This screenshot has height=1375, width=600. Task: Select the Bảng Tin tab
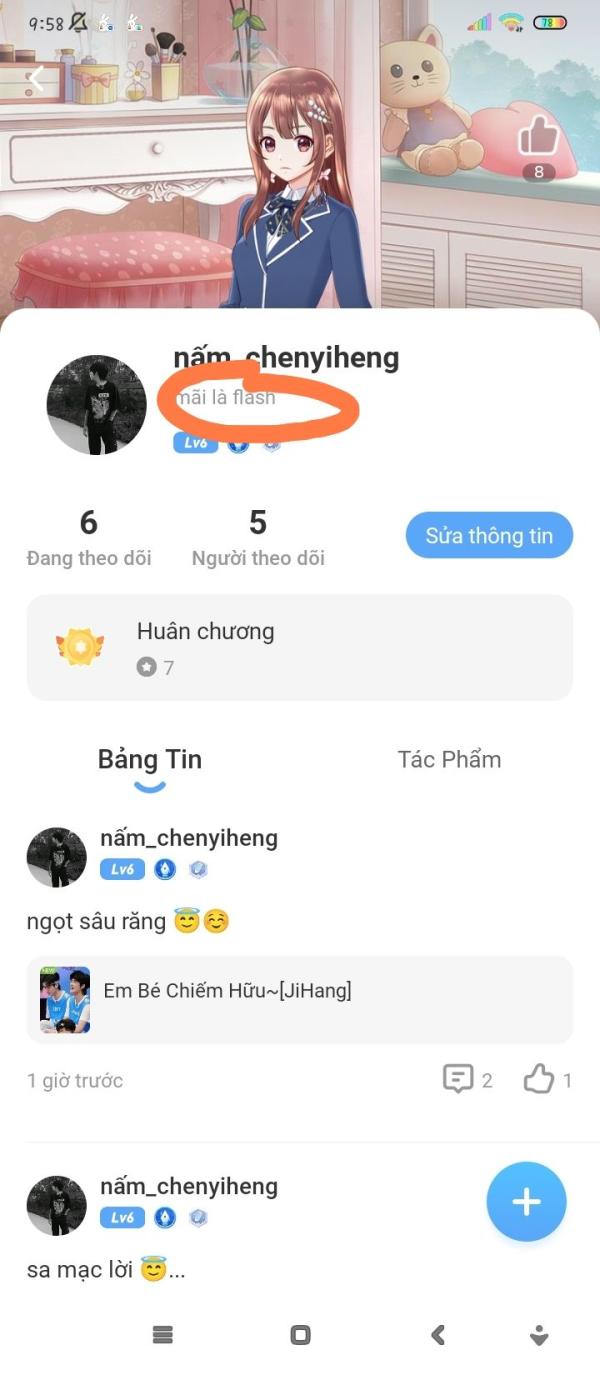tap(150, 760)
